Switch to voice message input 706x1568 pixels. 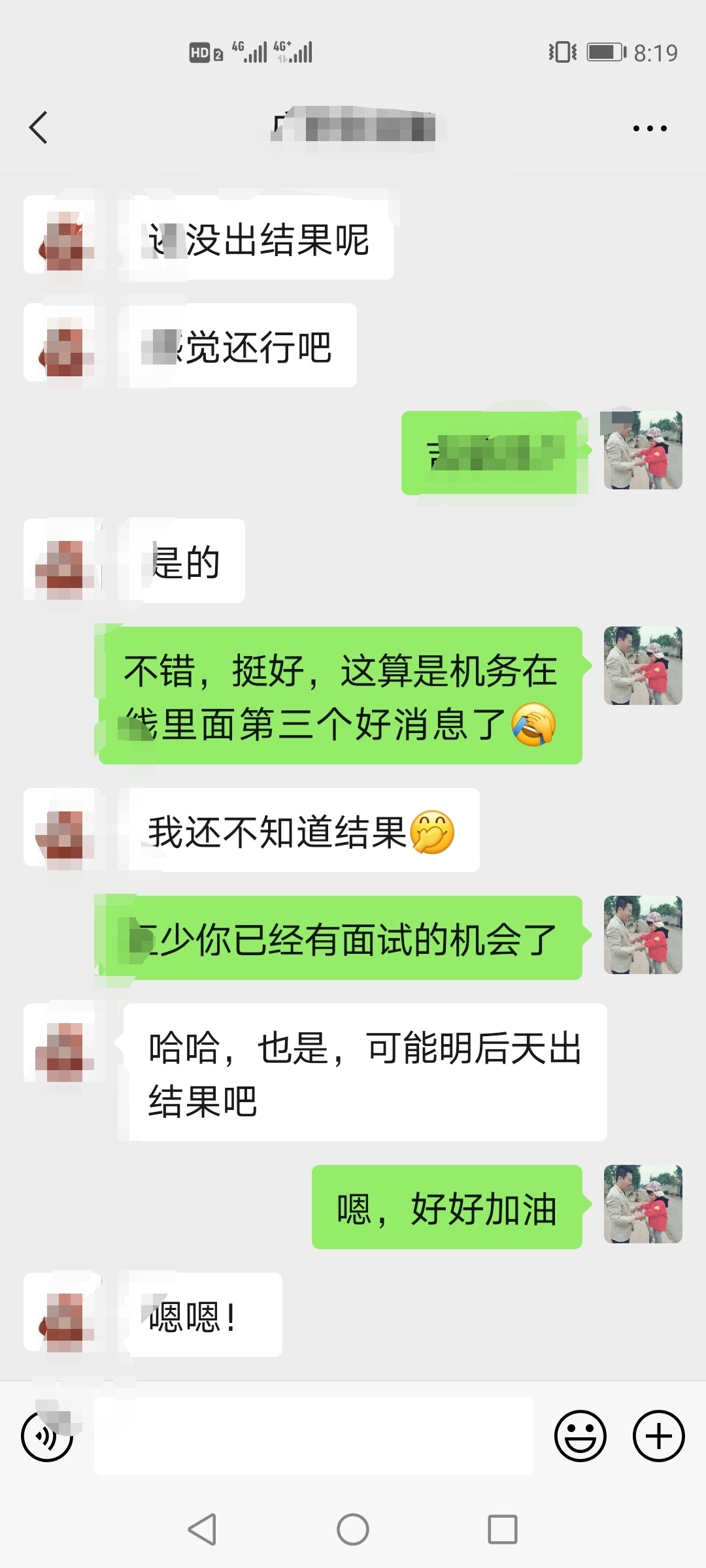(x=47, y=1436)
